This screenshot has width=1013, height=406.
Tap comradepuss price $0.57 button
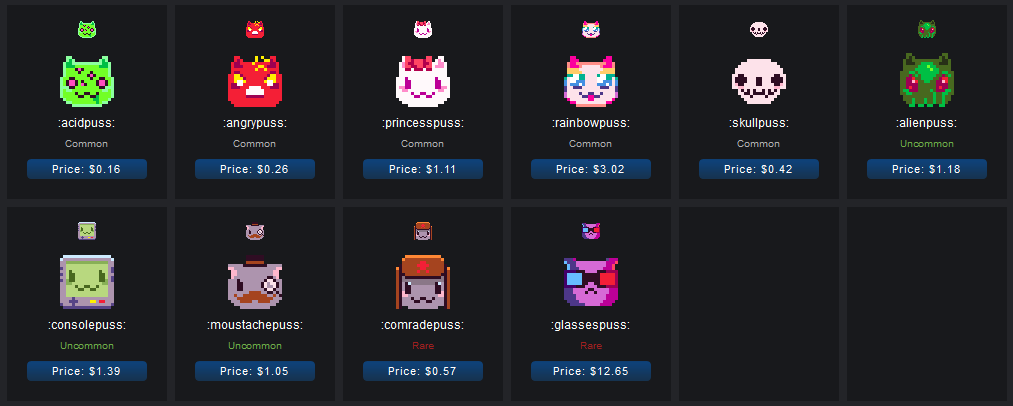point(423,371)
